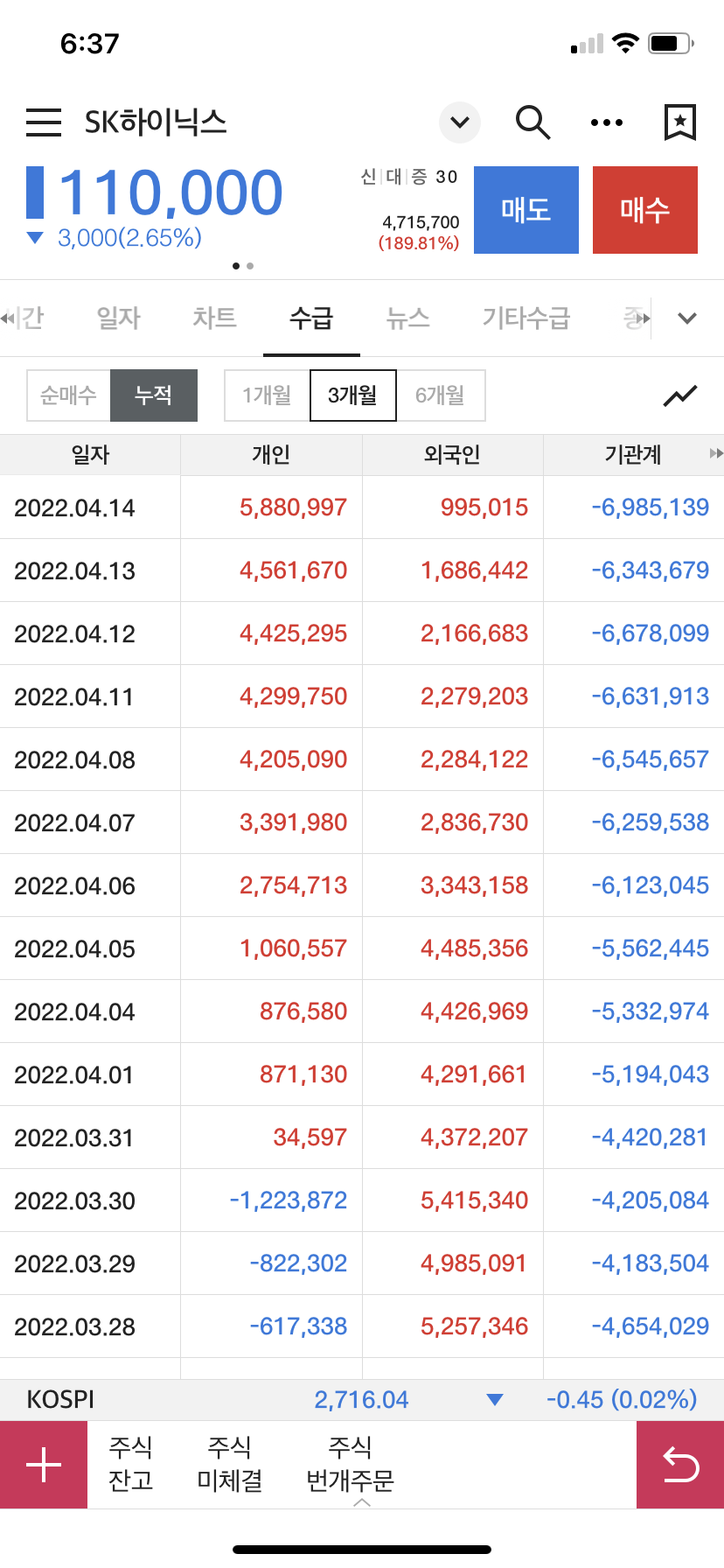
Task: Tap the return arrow icon at bottom right
Action: tap(680, 1464)
